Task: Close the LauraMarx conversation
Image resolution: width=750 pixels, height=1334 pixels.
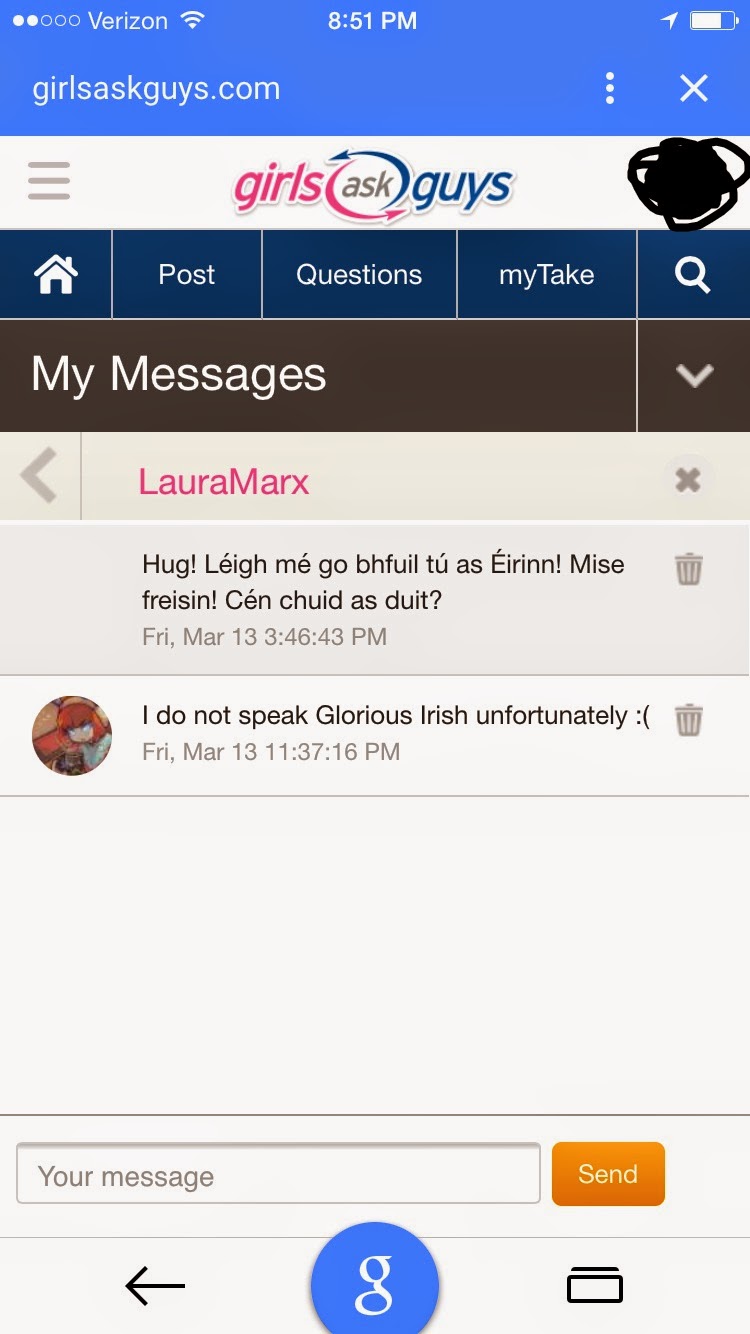Action: pos(688,480)
